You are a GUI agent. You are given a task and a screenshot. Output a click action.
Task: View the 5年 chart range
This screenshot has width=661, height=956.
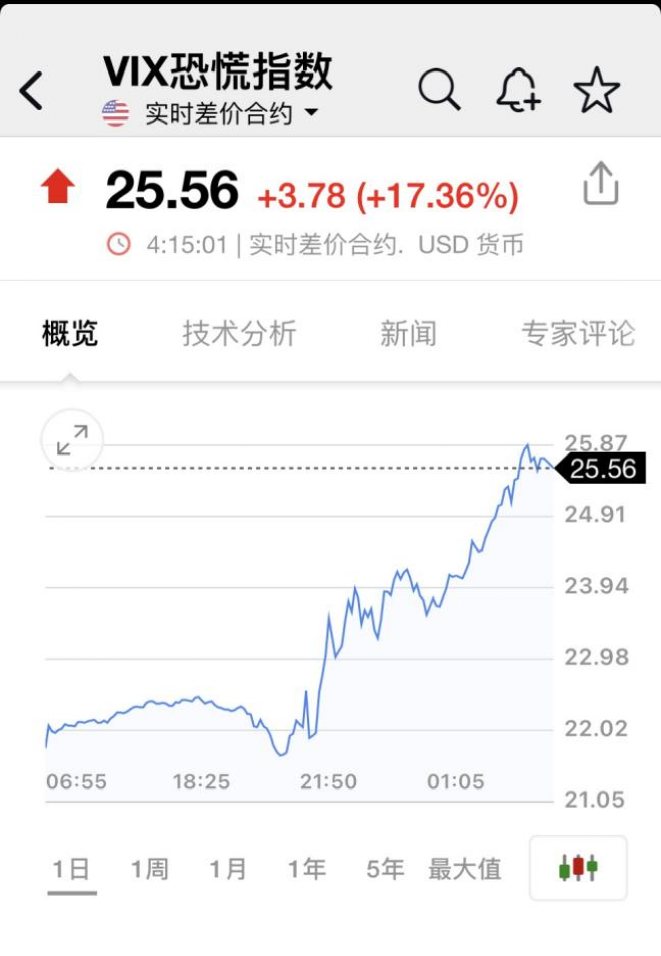pos(385,869)
